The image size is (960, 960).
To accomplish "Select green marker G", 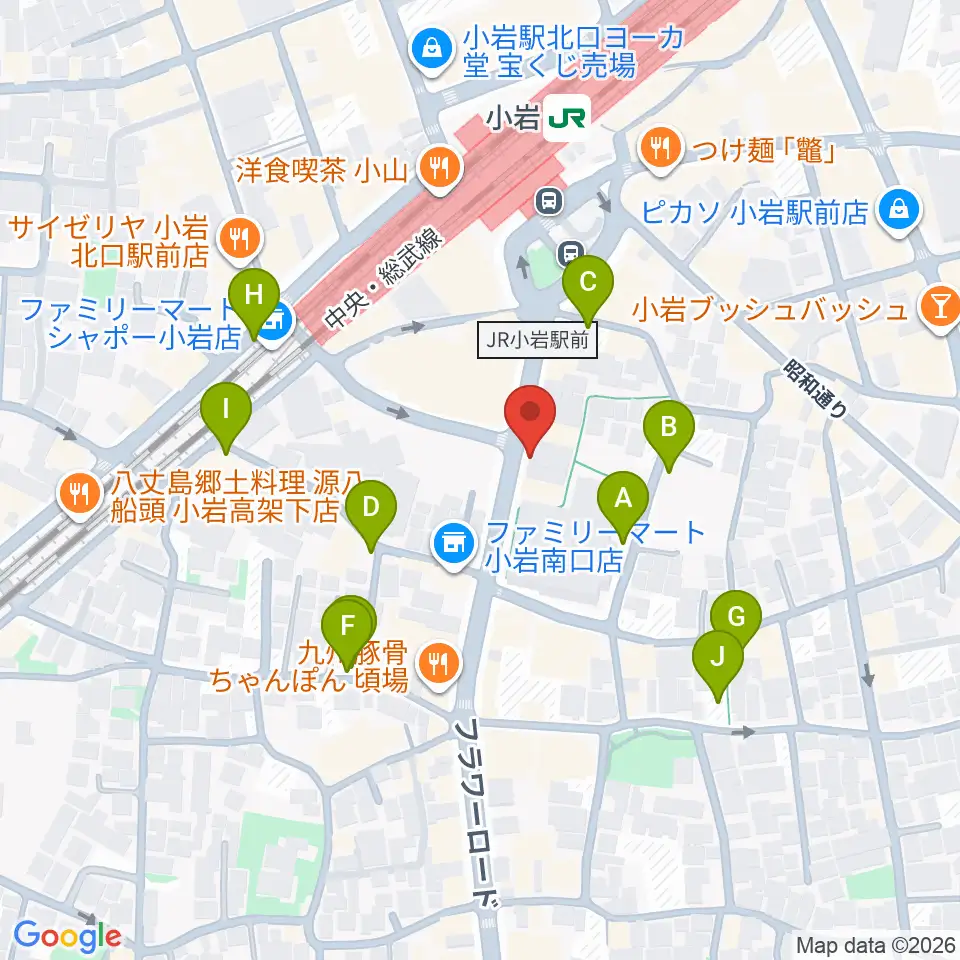I will tap(736, 618).
